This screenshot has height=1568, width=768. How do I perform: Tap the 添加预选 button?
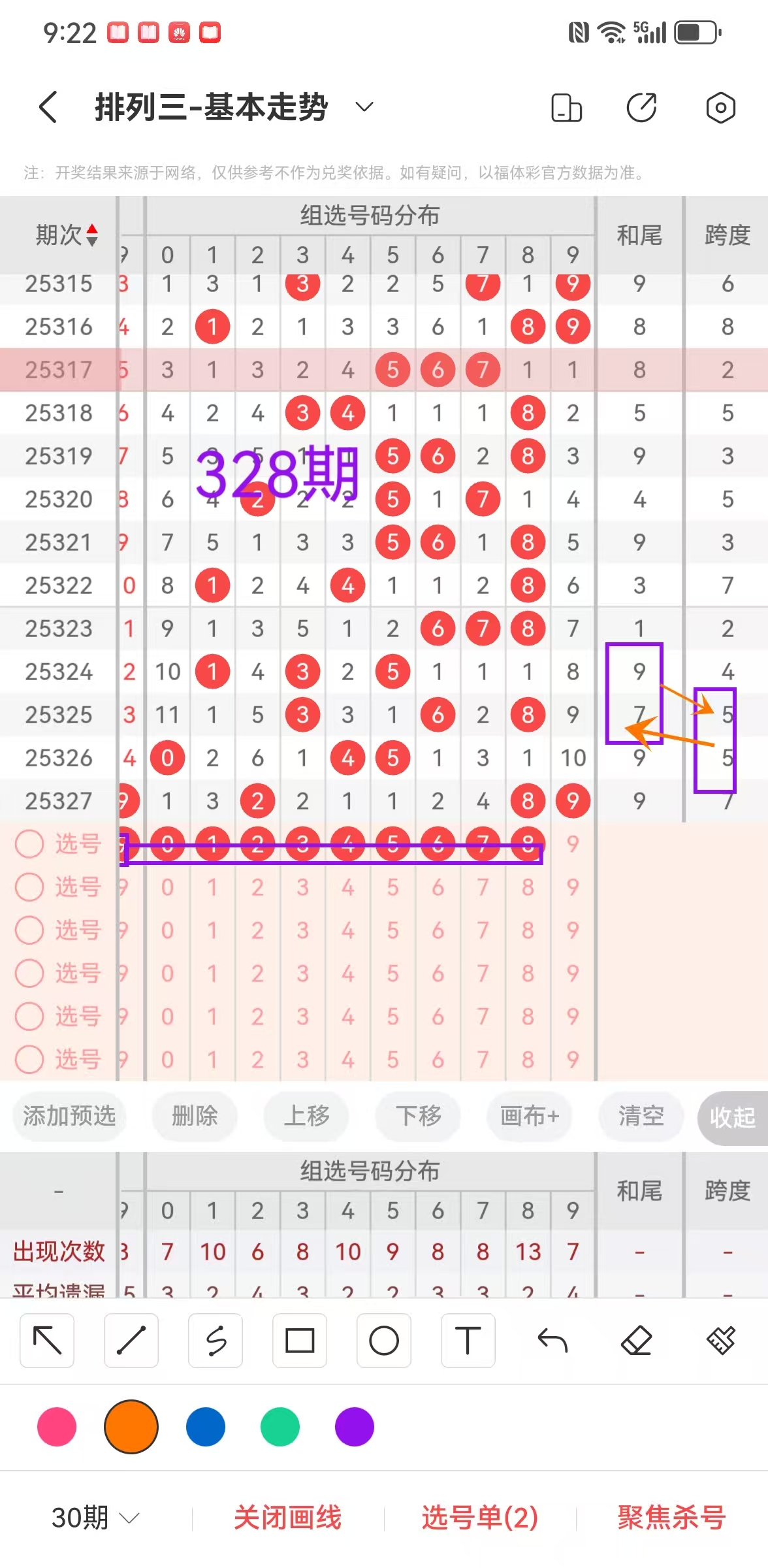pos(69,1116)
